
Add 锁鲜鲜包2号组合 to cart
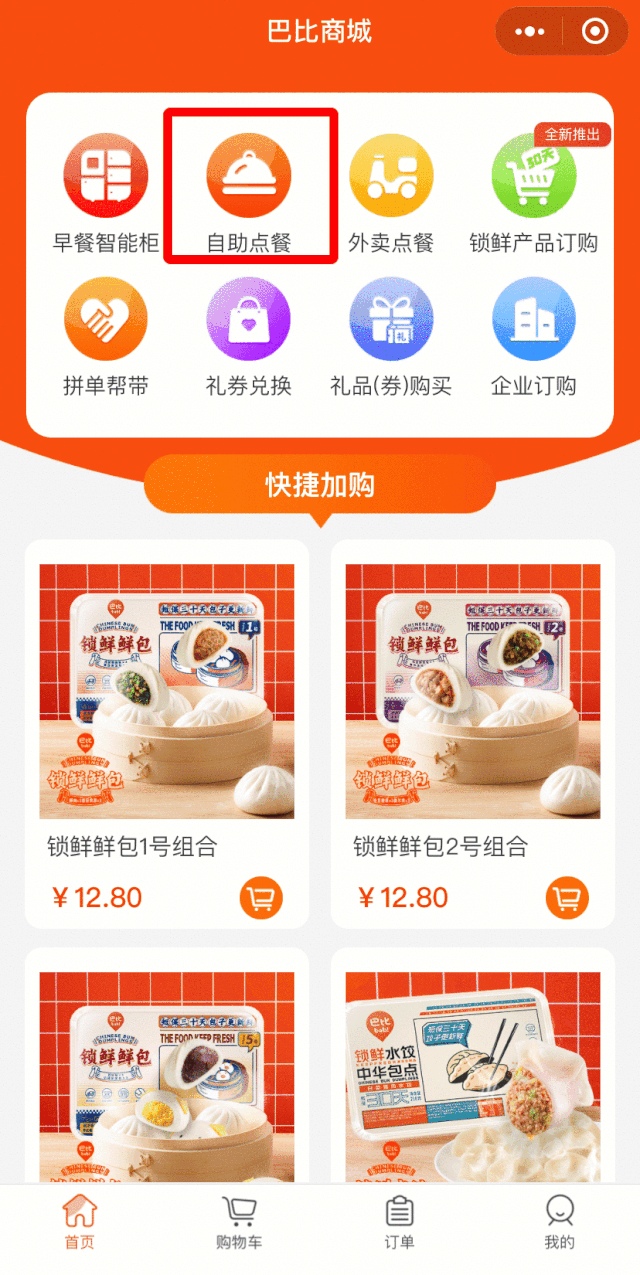pos(567,898)
